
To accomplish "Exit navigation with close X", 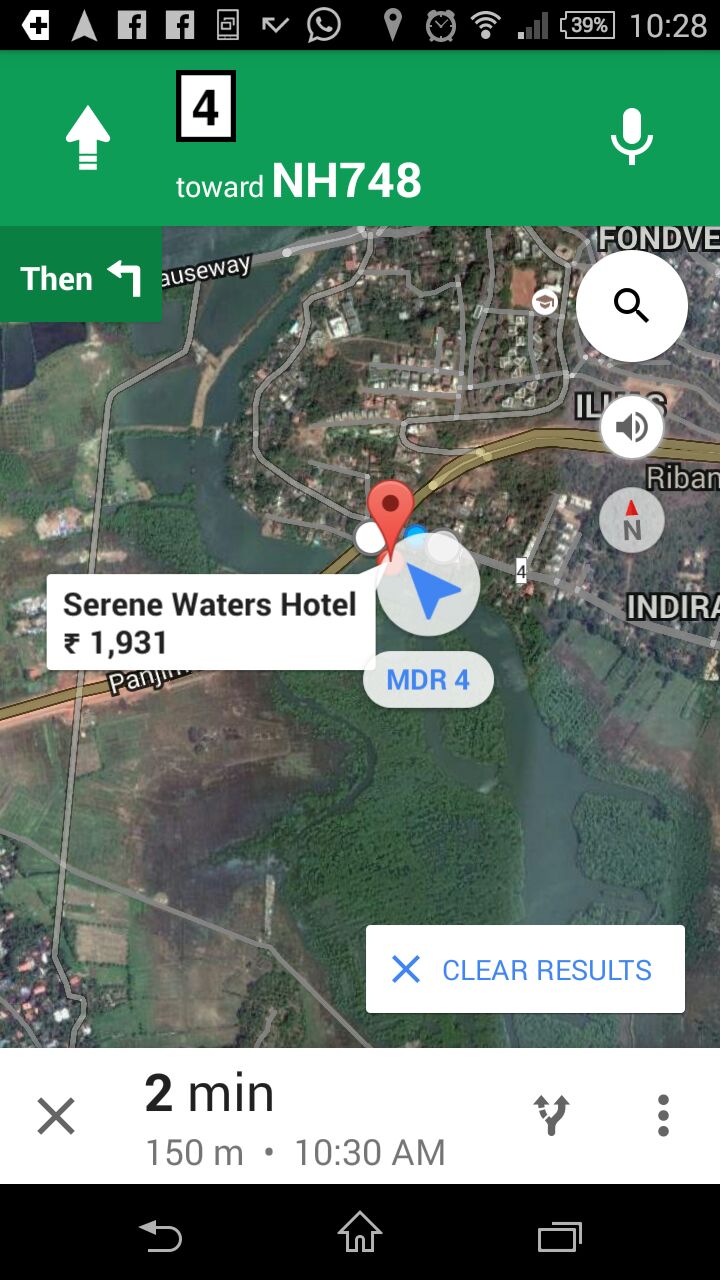I will (56, 1116).
